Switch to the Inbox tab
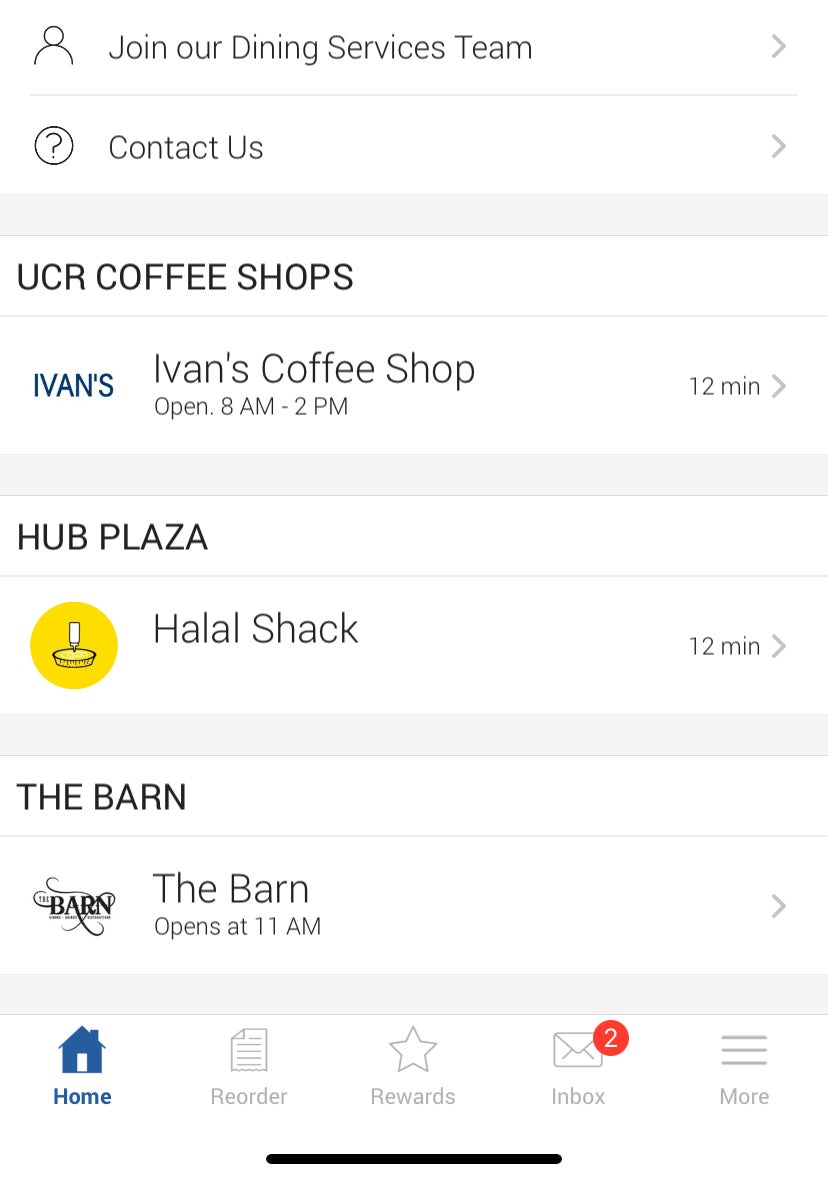 coord(578,1065)
